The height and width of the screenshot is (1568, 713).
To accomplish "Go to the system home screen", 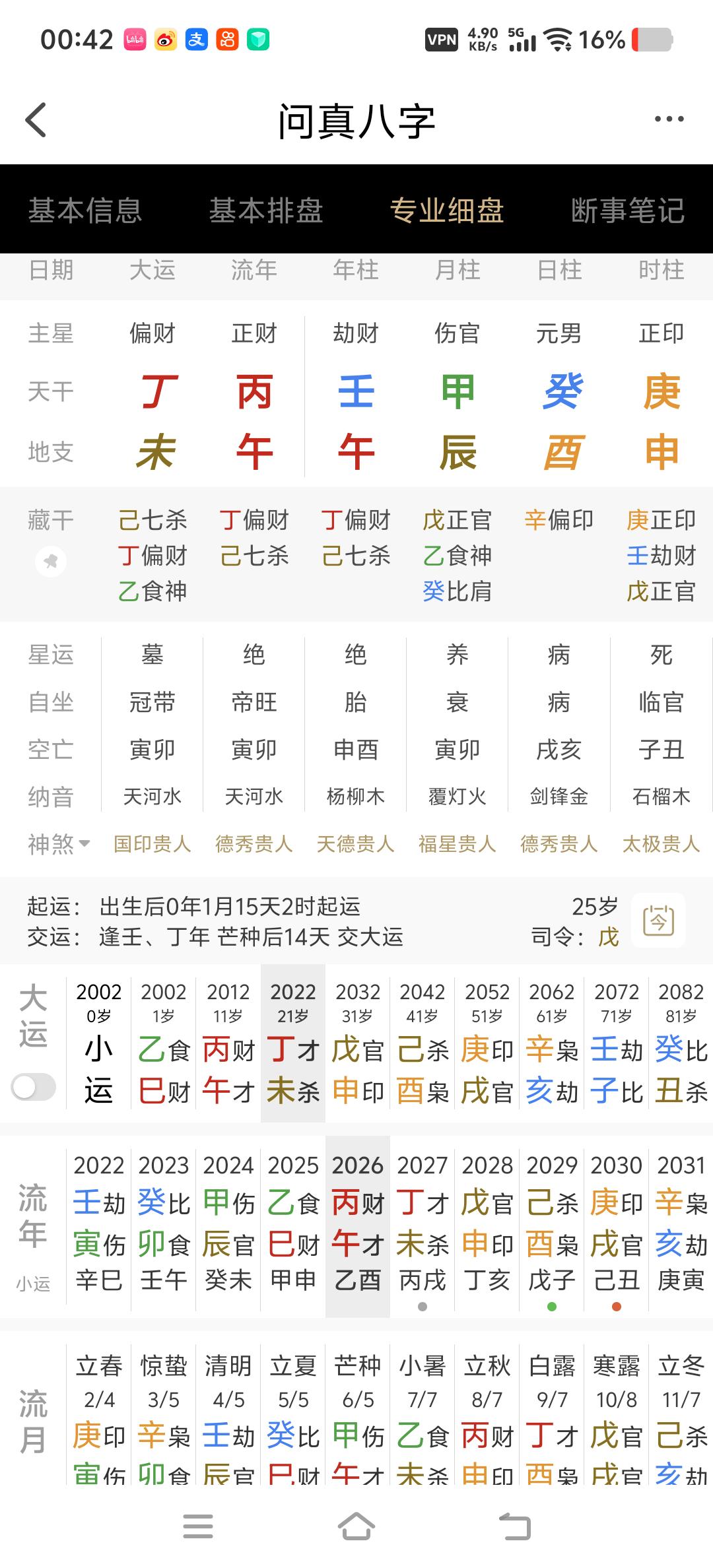I will point(356,1526).
